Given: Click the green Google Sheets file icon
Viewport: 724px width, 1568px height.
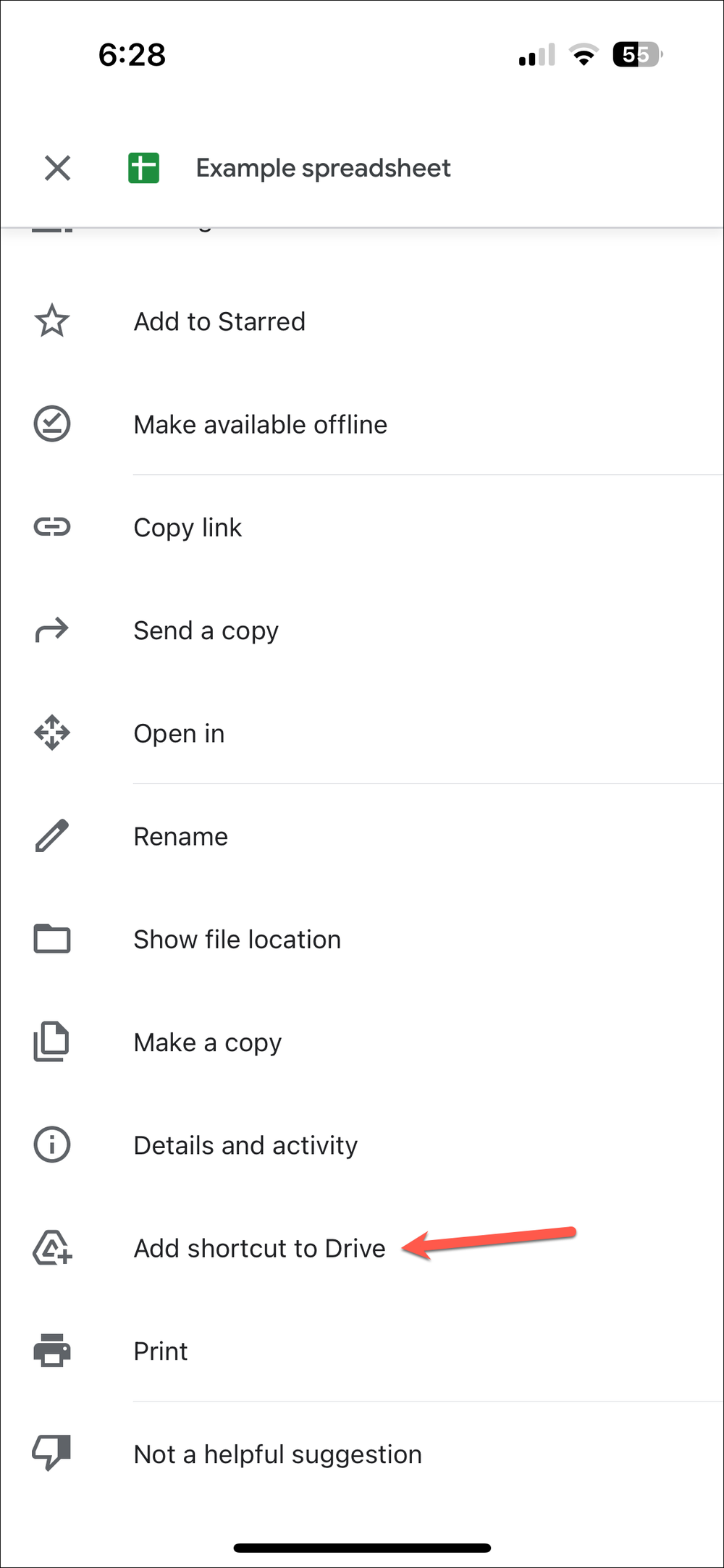Looking at the screenshot, I should click(x=143, y=167).
